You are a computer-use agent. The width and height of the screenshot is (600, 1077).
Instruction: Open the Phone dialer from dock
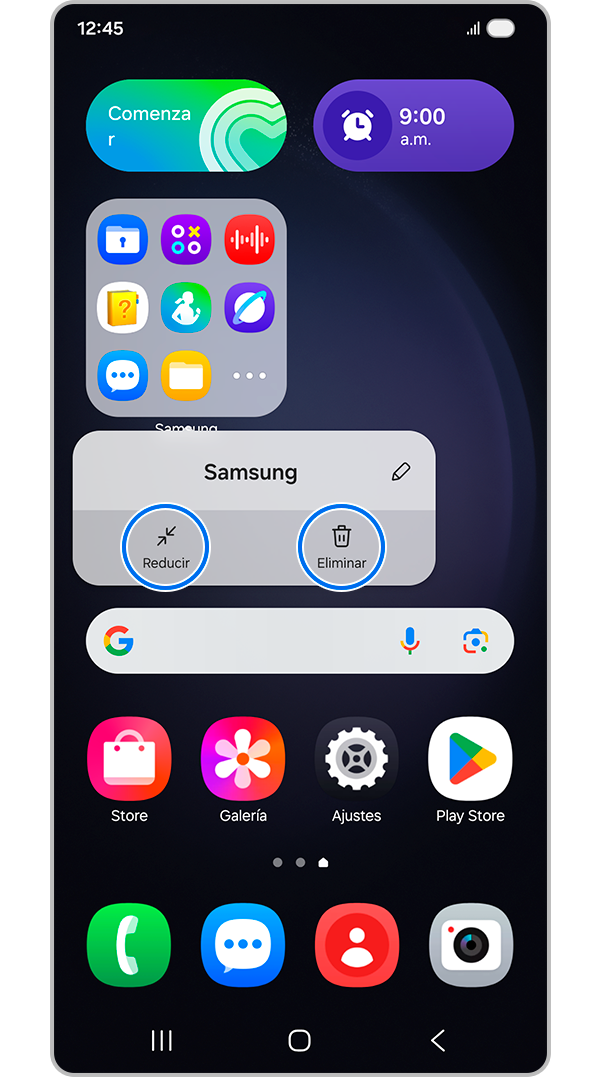129,945
